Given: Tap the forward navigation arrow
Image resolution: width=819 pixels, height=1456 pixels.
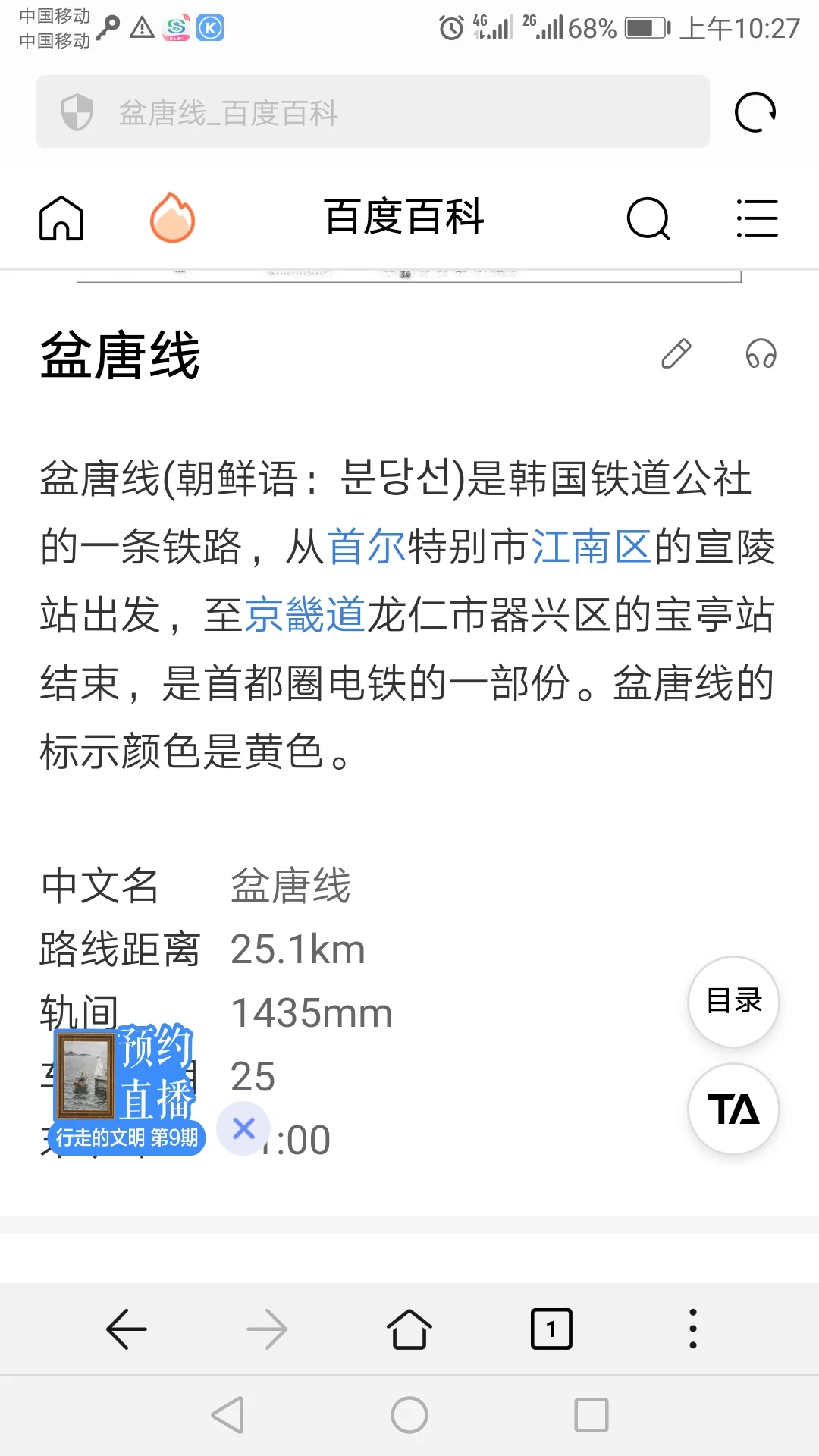Looking at the screenshot, I should coord(268,1329).
